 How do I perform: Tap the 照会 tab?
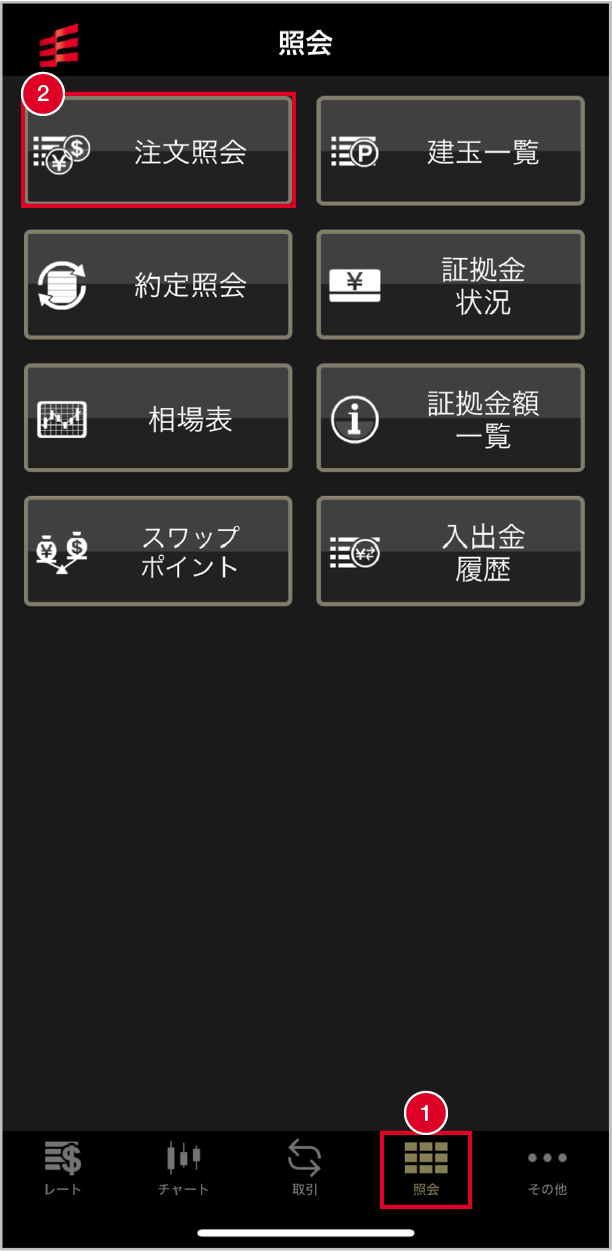(426, 1168)
